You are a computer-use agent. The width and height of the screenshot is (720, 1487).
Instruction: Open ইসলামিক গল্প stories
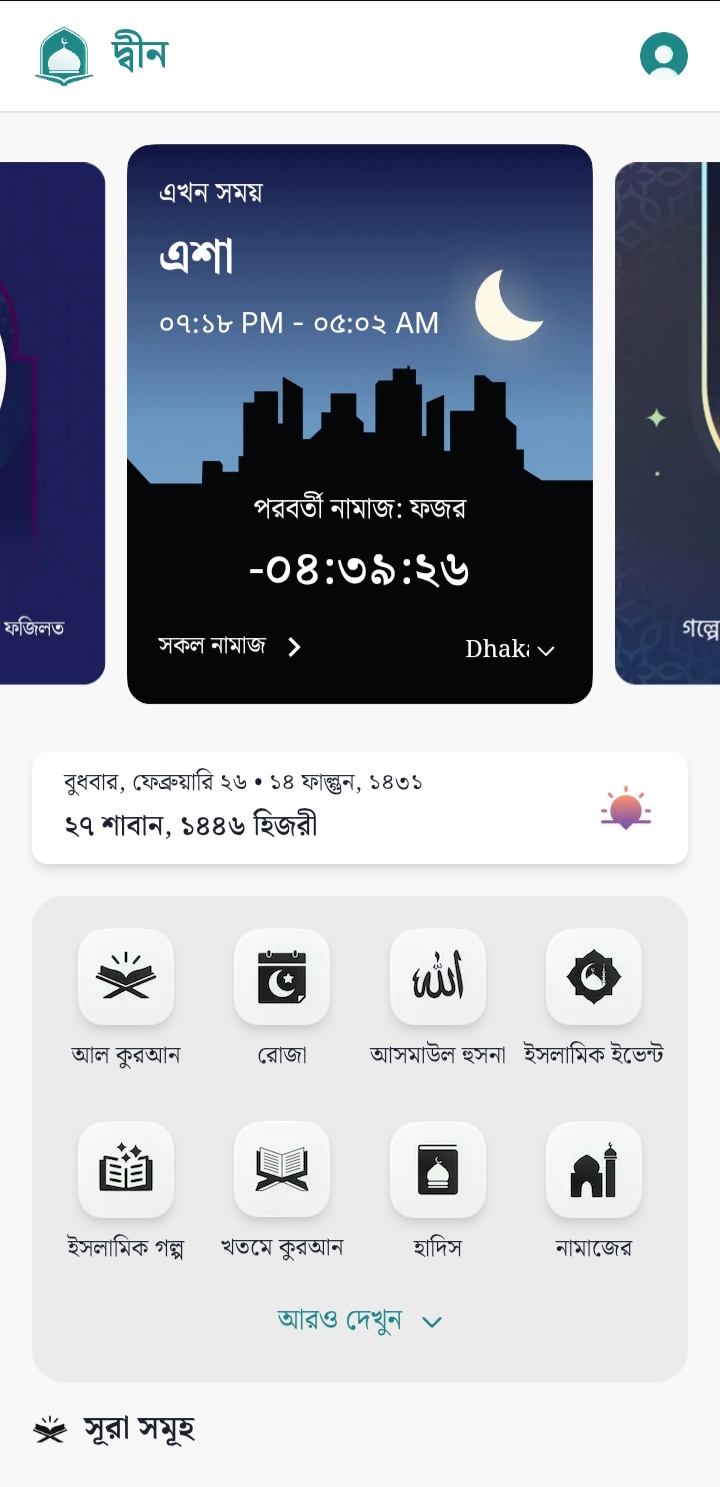[126, 1170]
